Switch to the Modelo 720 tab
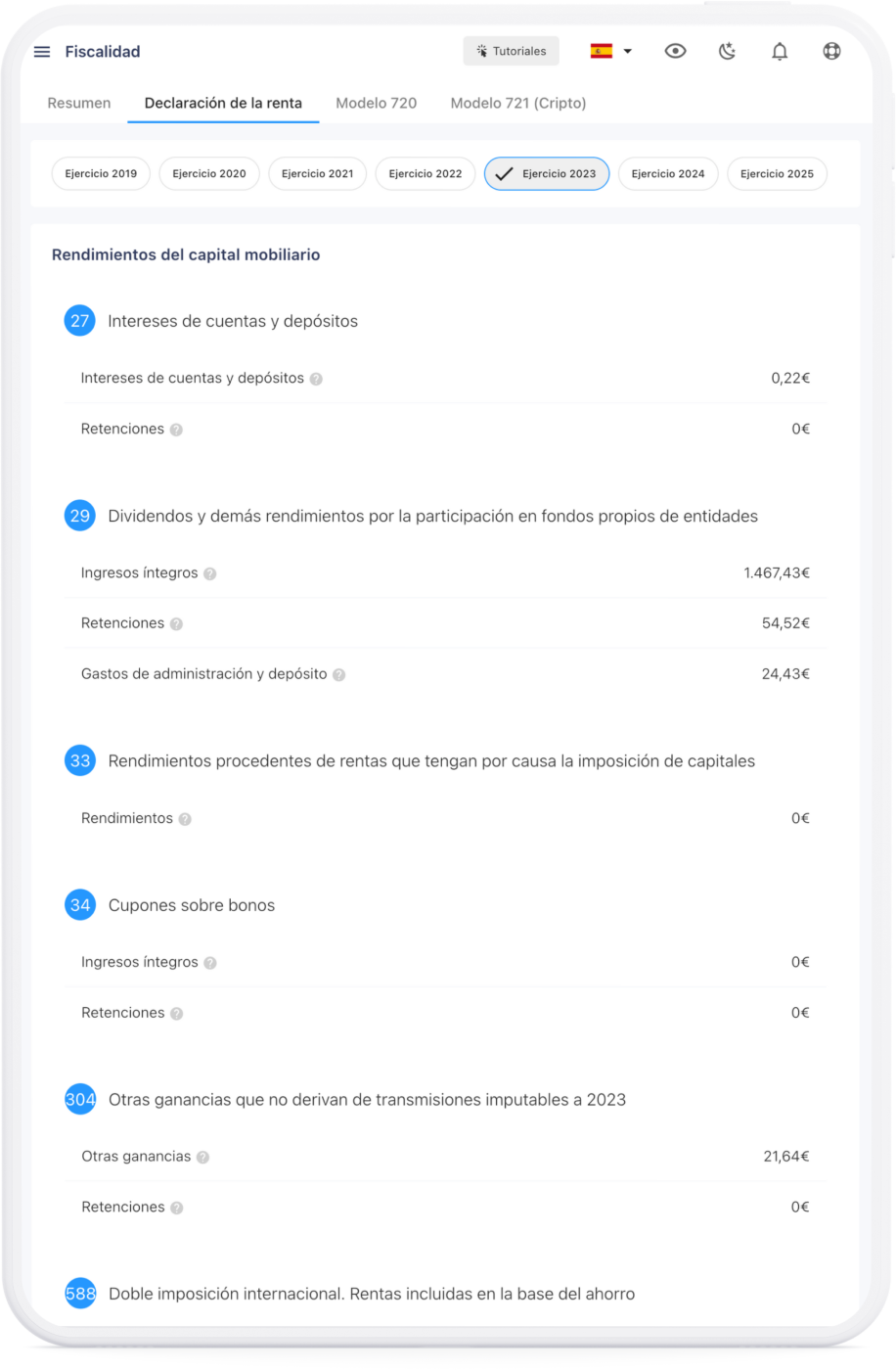The width and height of the screenshot is (896, 1370). pos(376,103)
